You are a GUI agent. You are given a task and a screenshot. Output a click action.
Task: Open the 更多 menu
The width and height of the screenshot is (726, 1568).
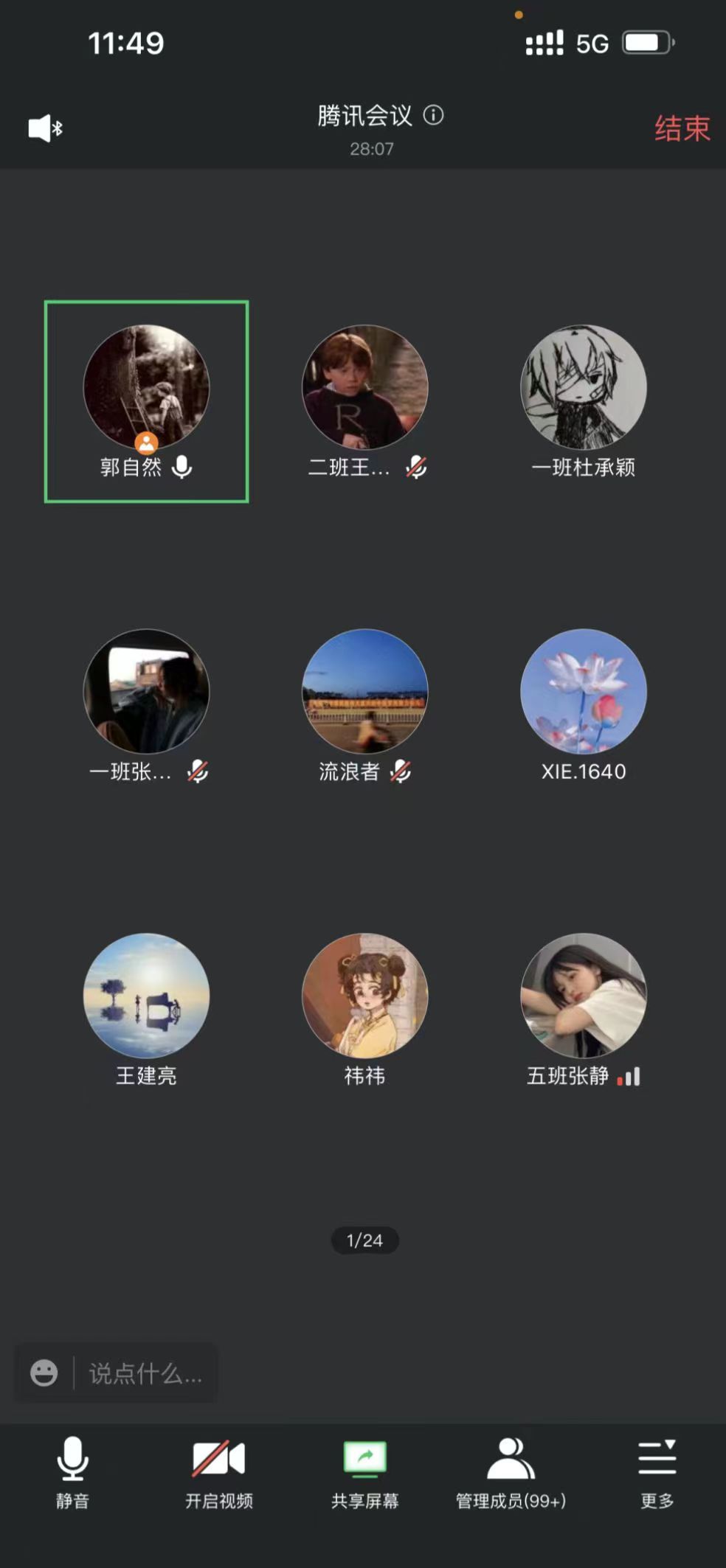click(x=657, y=1472)
